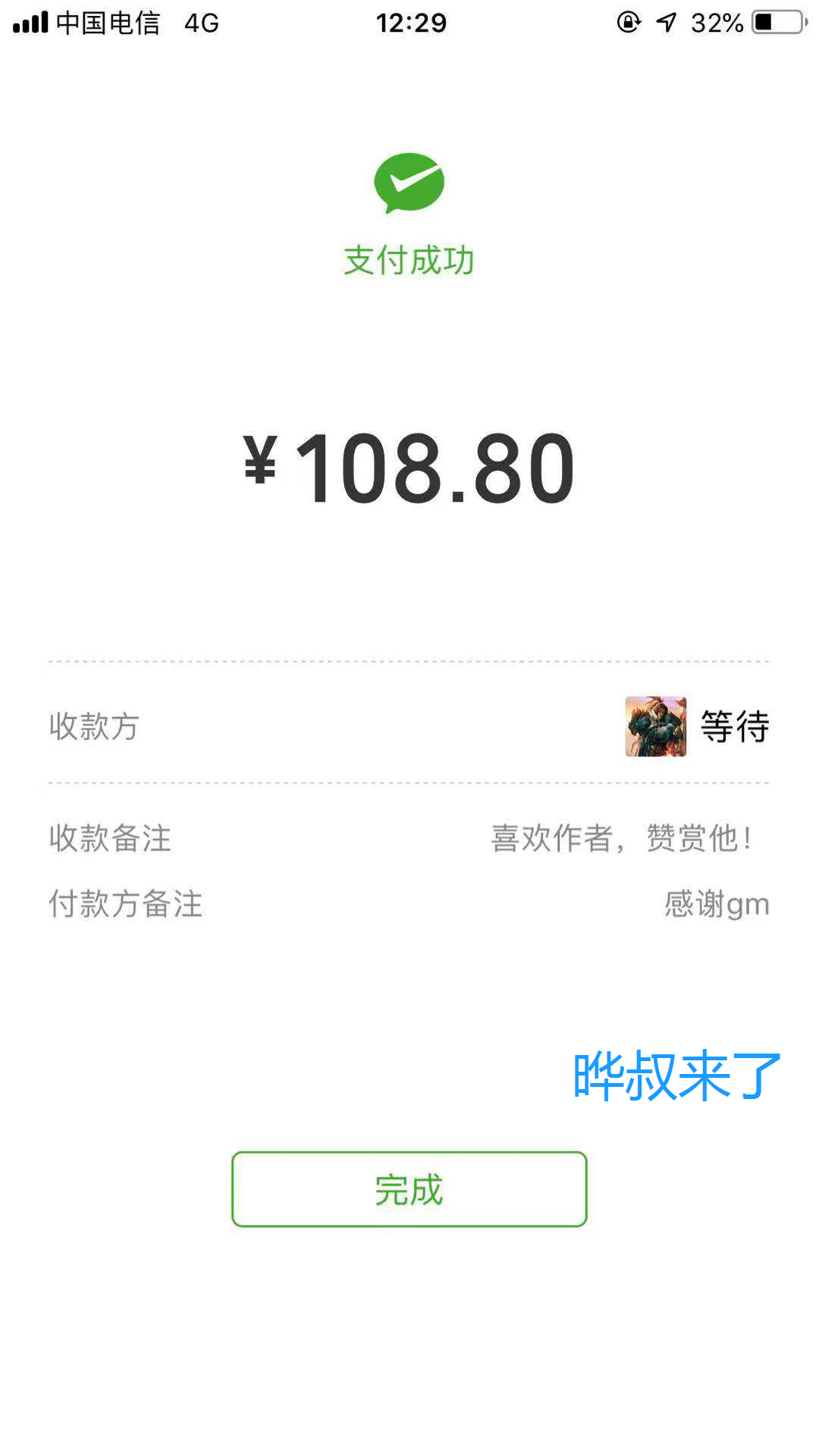Viewport: 819px width, 1456px height.
Task: Click the 付款方备注 label
Action: pos(126,904)
